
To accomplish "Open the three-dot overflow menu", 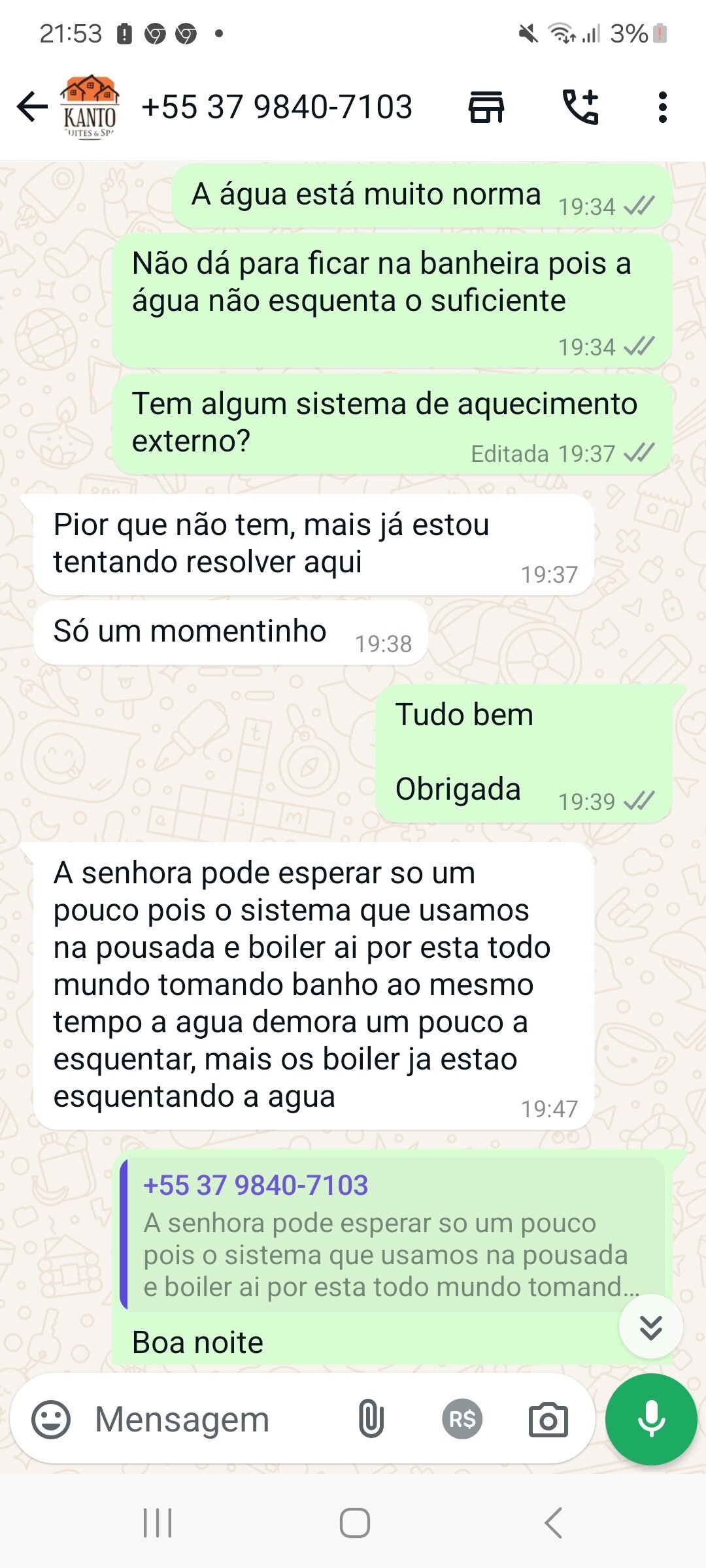I will (x=662, y=107).
